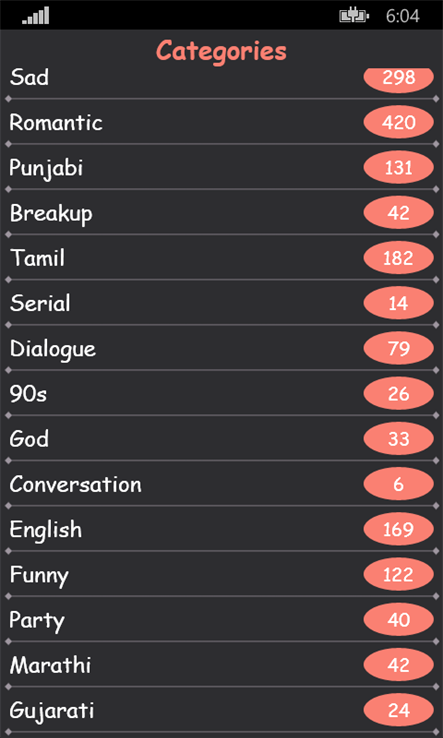Open the Conversation category
The image size is (443, 738).
(x=221, y=484)
